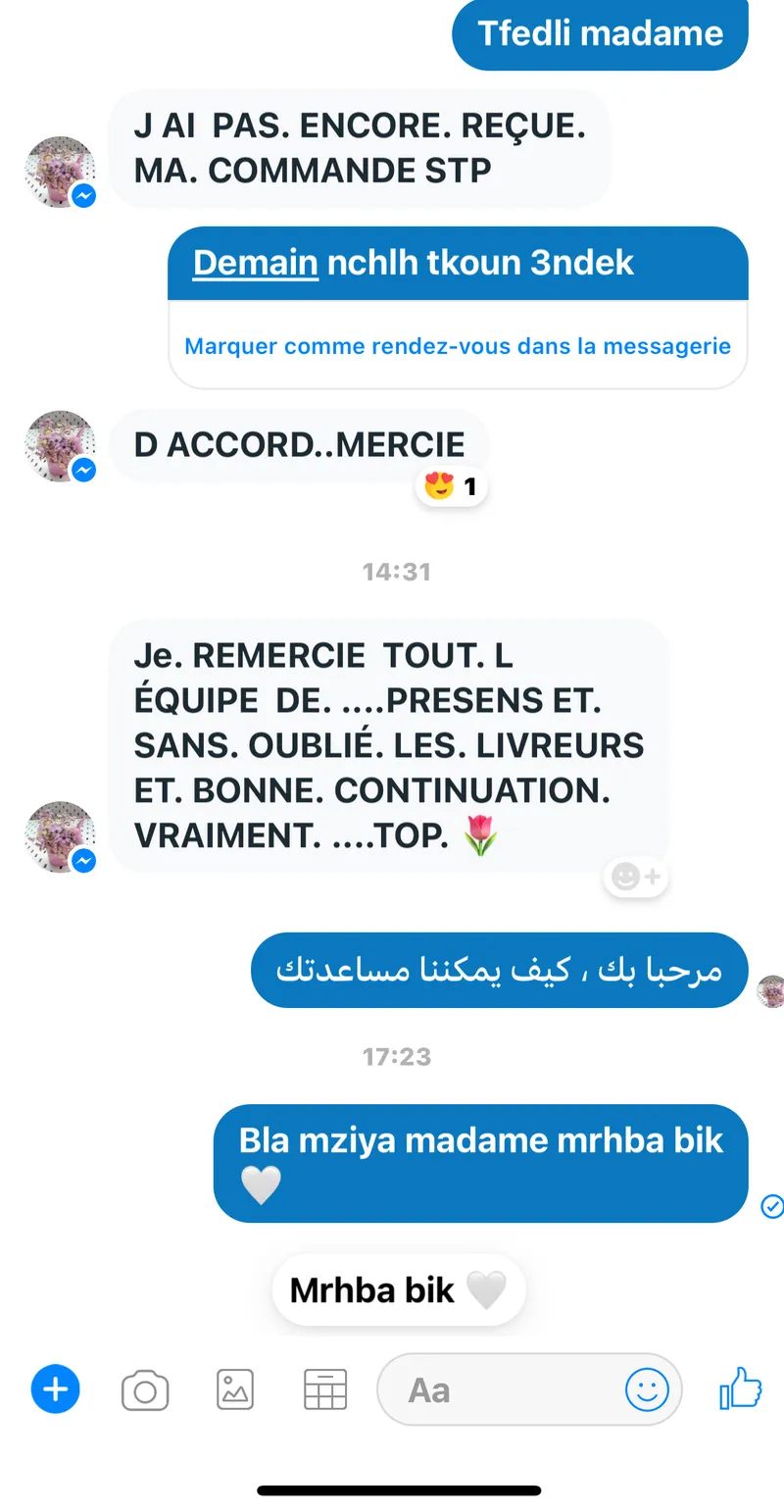
Task: Open the camera to take a photo
Action: (145, 1390)
